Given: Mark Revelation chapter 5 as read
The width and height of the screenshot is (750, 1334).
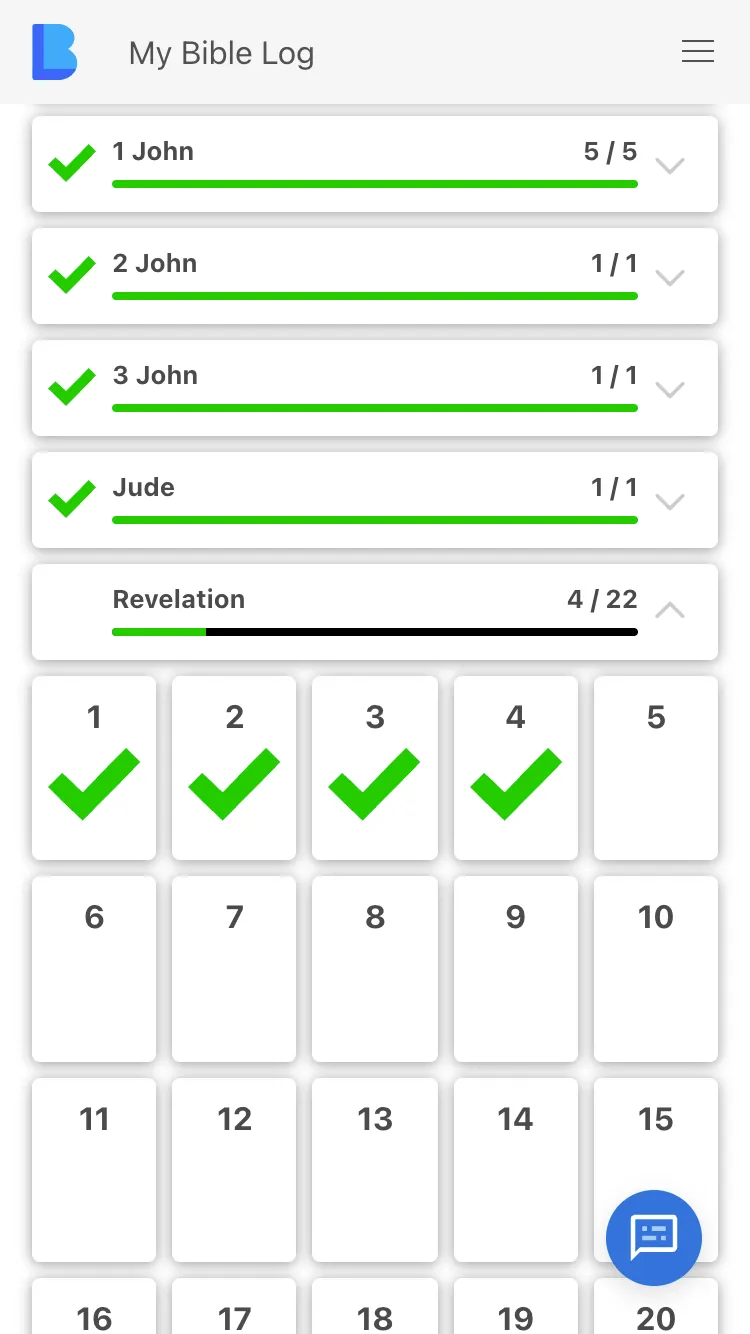Looking at the screenshot, I should pos(655,768).
